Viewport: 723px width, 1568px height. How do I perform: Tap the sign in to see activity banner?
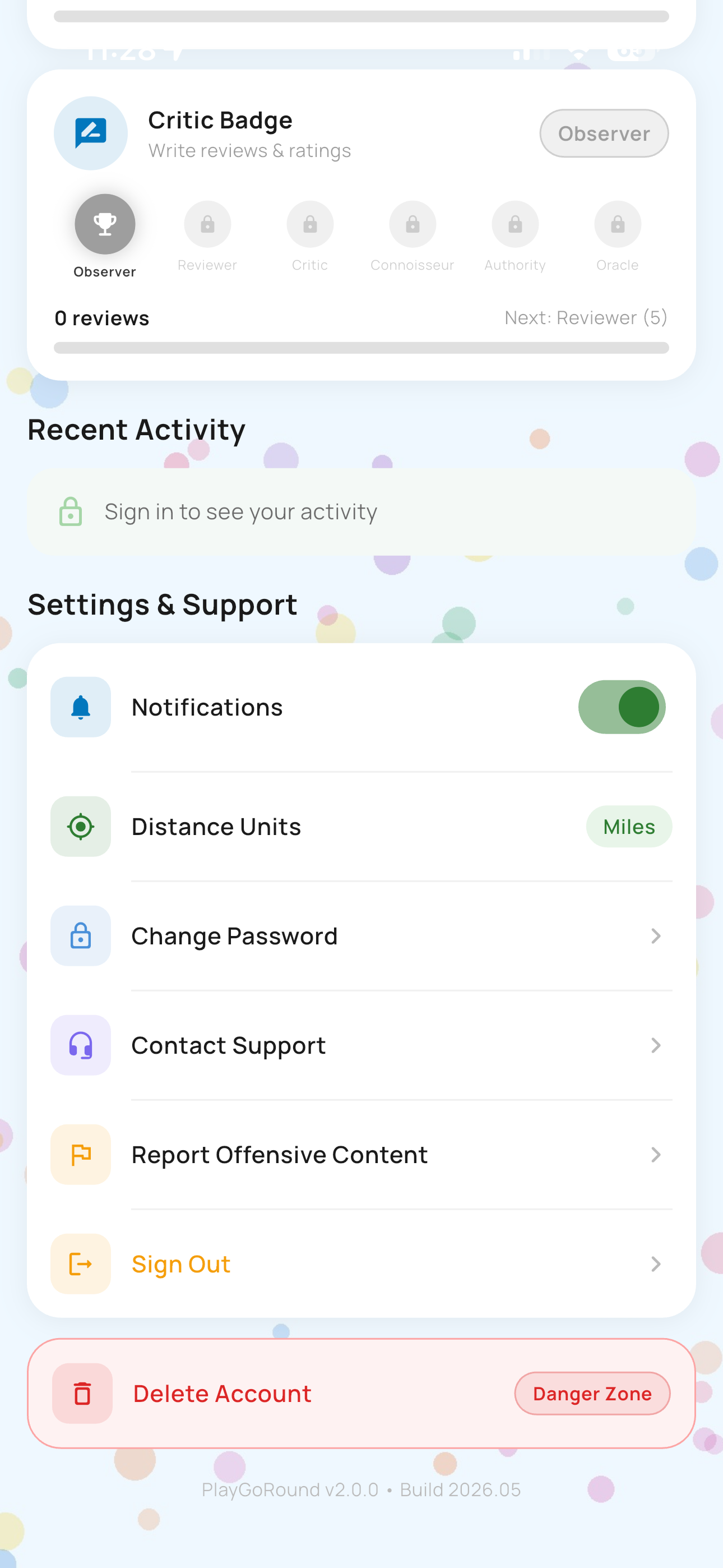[361, 511]
